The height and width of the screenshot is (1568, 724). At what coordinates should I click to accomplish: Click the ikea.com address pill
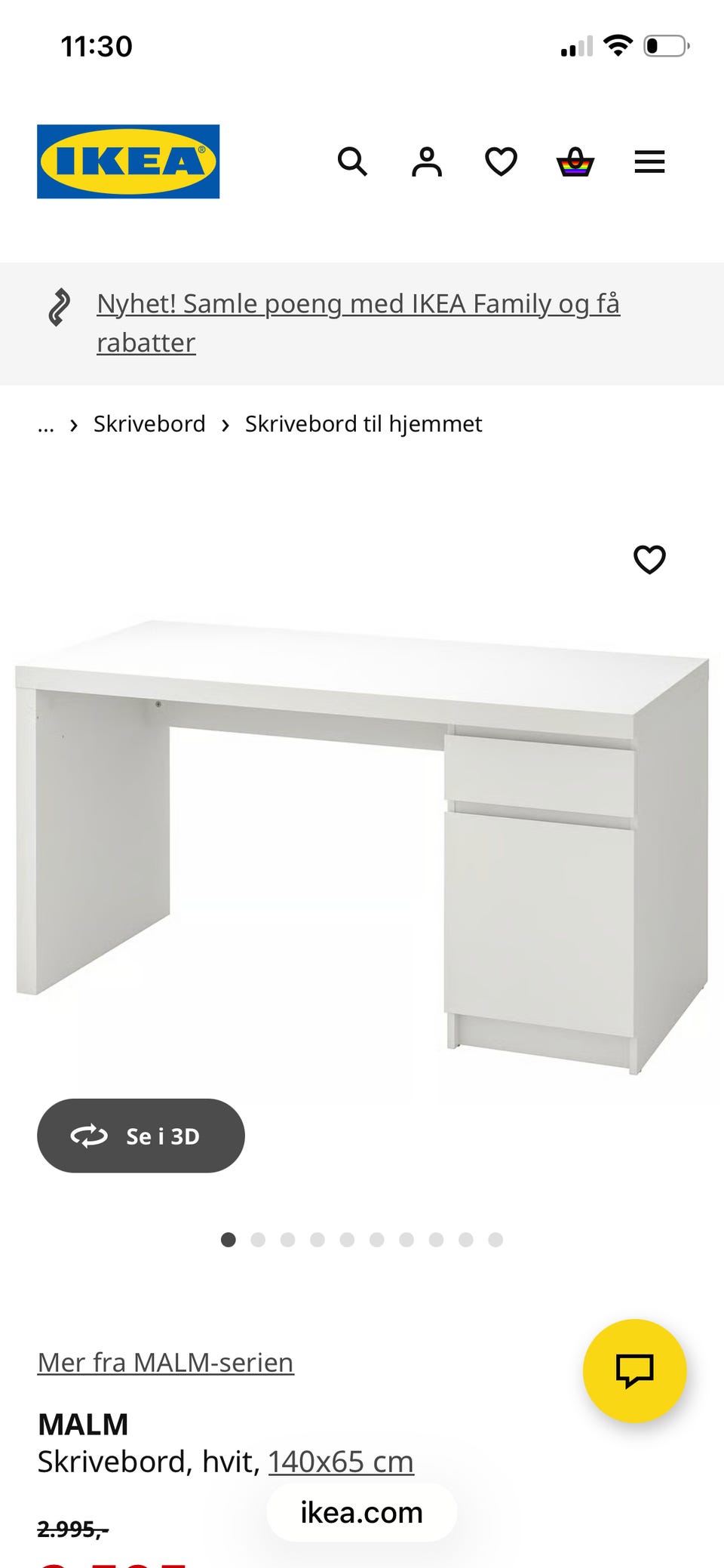point(361,1511)
